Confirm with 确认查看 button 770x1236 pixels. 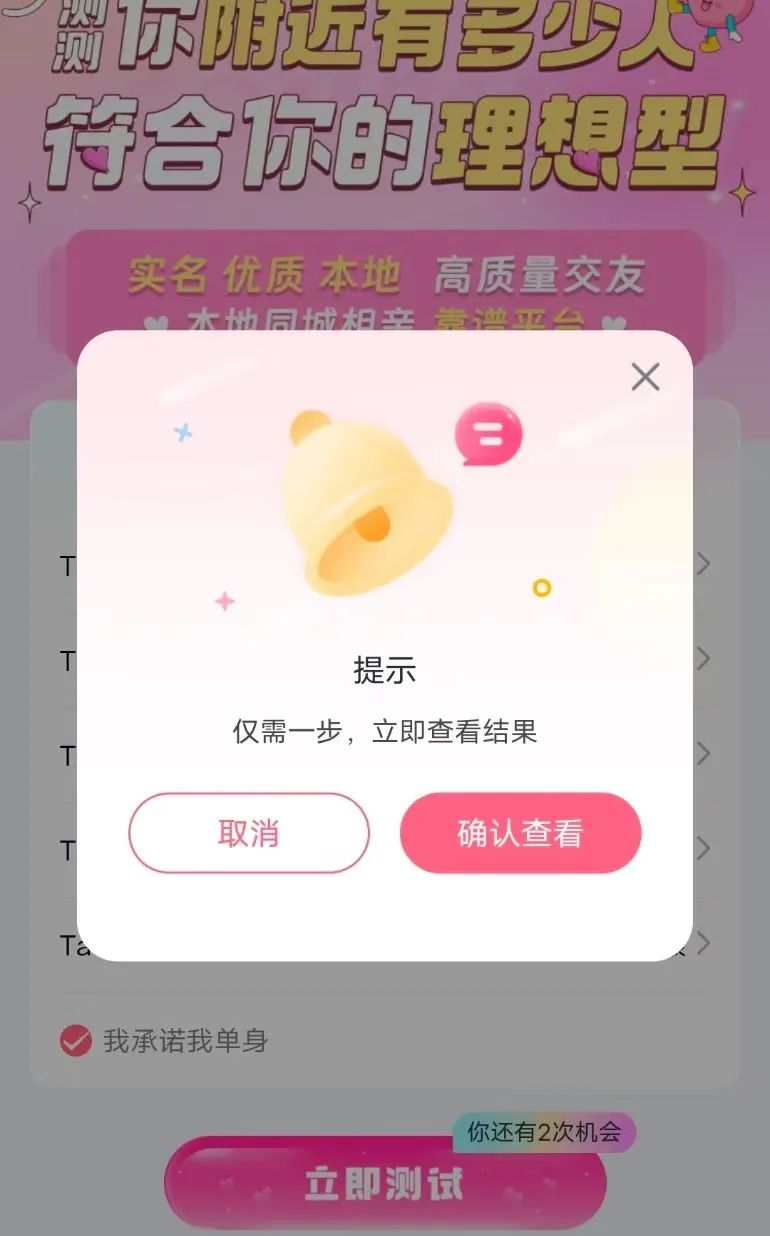click(520, 833)
